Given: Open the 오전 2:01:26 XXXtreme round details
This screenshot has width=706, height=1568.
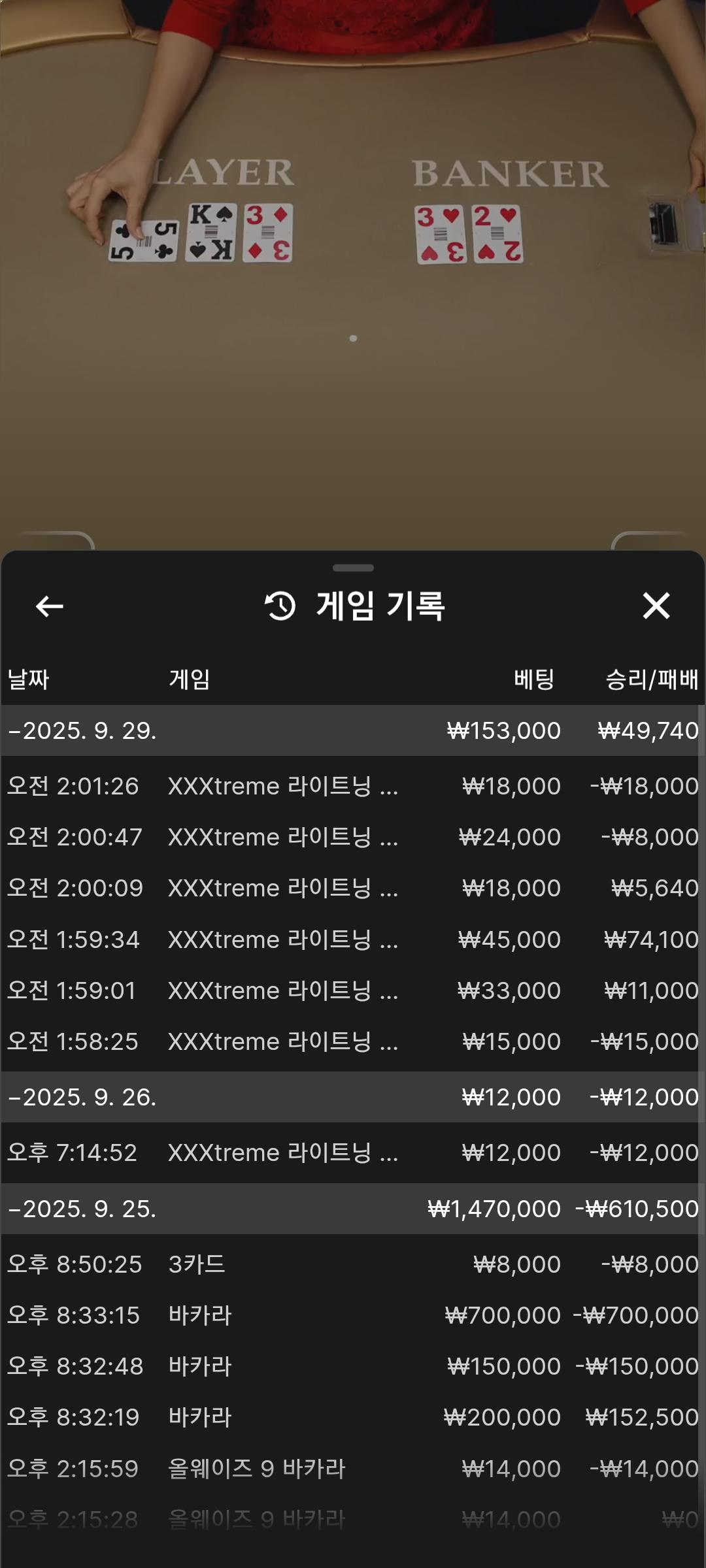Looking at the screenshot, I should click(353, 786).
